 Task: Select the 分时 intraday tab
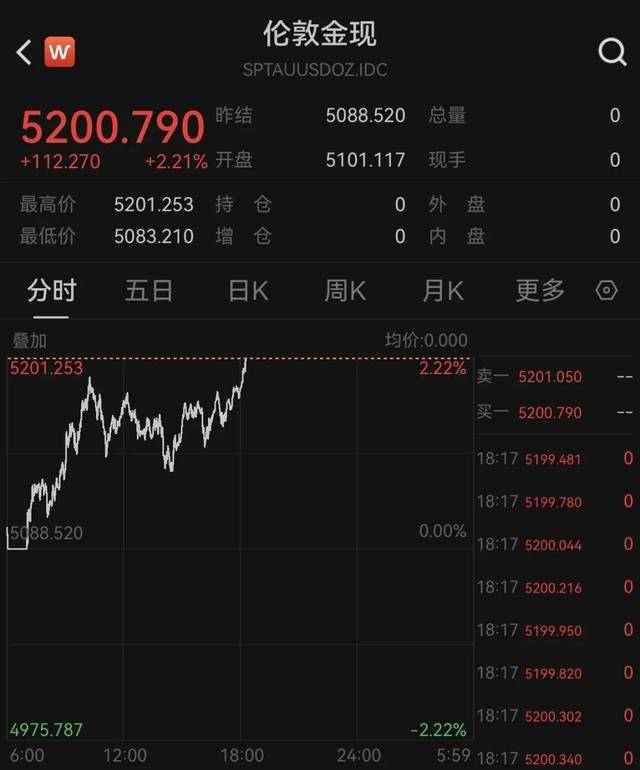pyautogui.click(x=52, y=291)
